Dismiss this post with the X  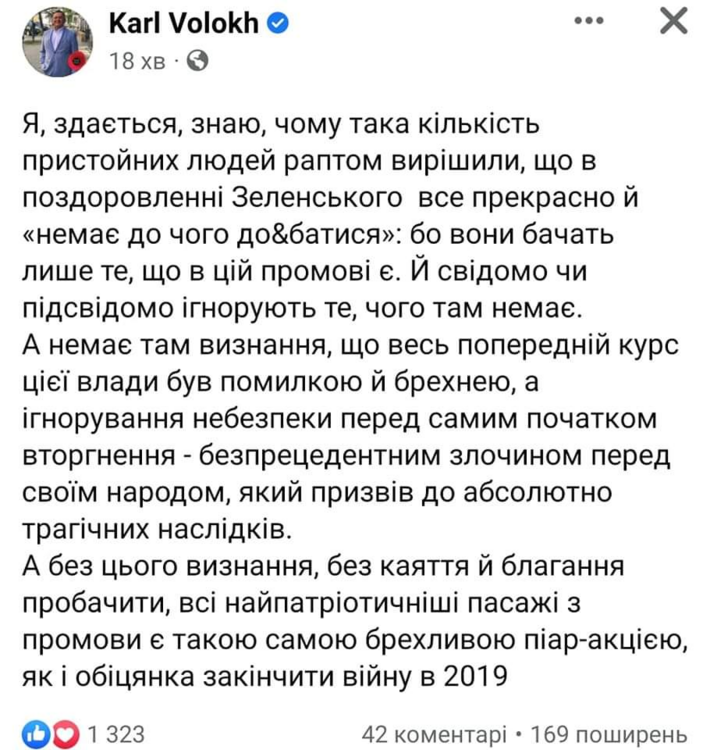click(675, 22)
